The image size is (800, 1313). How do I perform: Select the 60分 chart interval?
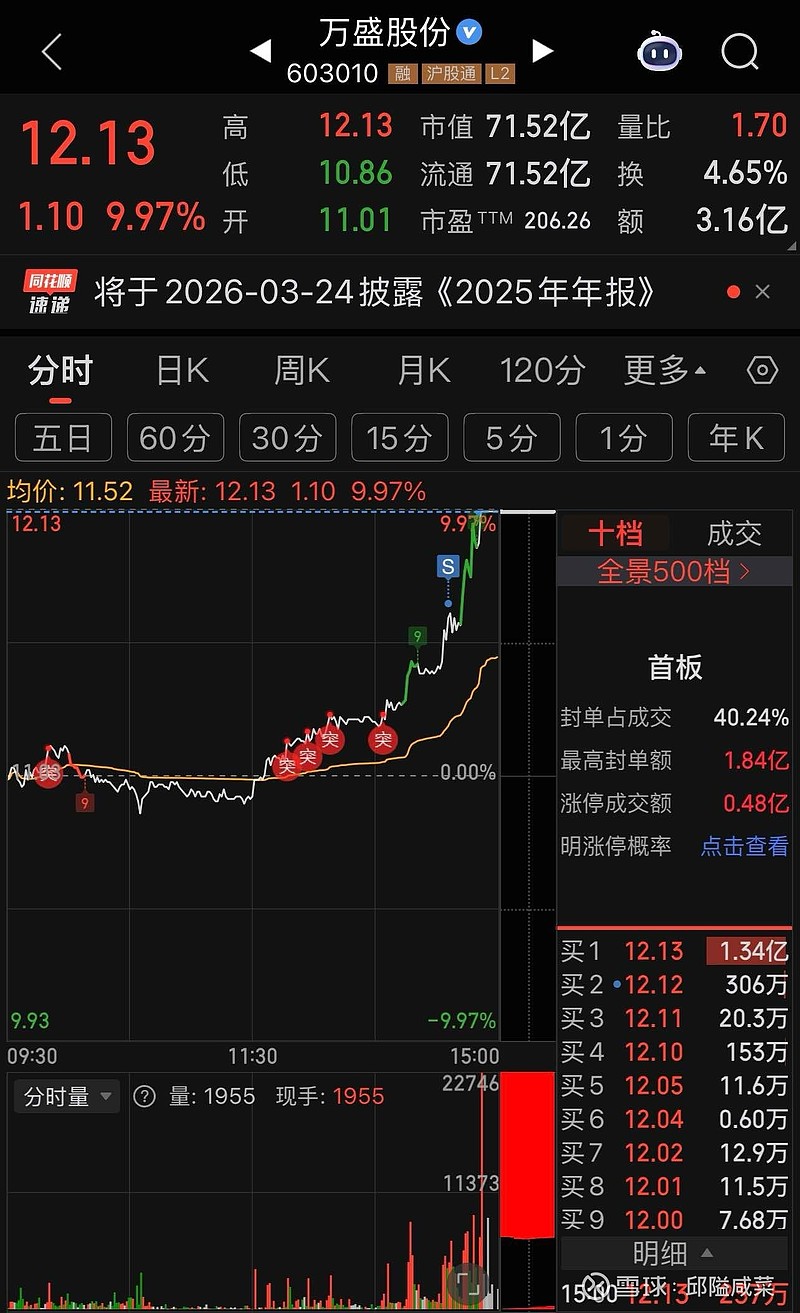point(175,438)
